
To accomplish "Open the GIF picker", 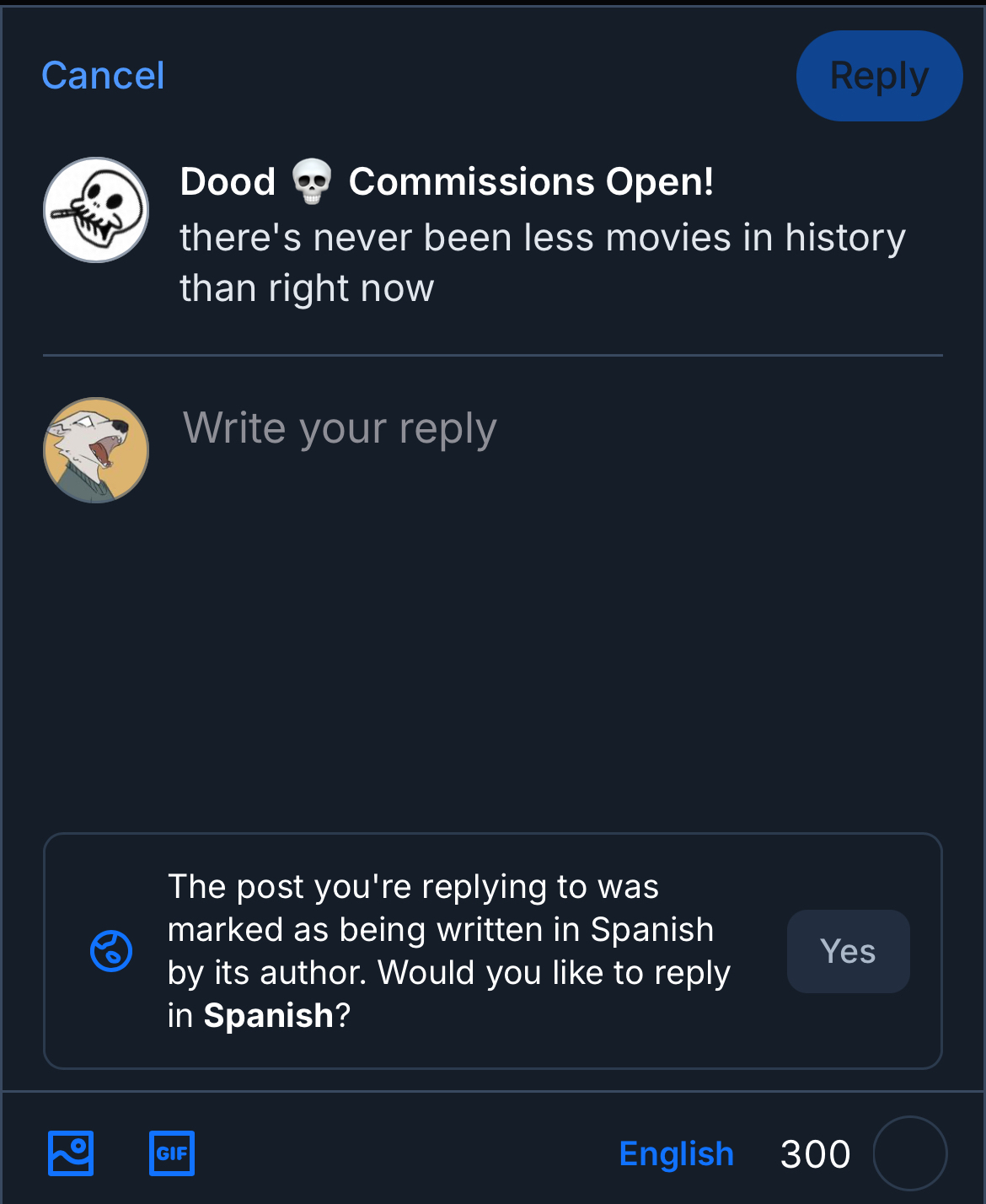I will pos(172,1153).
